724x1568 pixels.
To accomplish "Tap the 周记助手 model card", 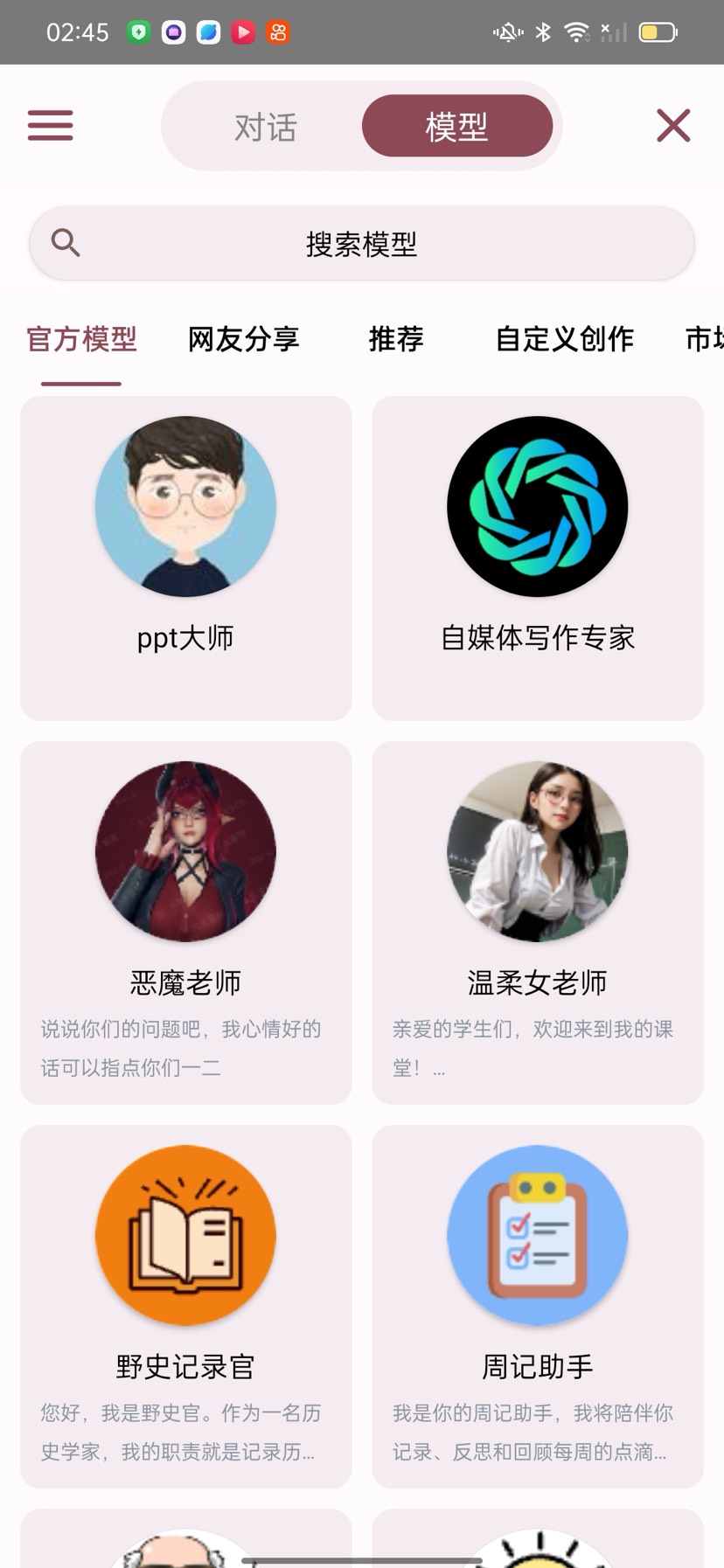I will (x=538, y=1306).
